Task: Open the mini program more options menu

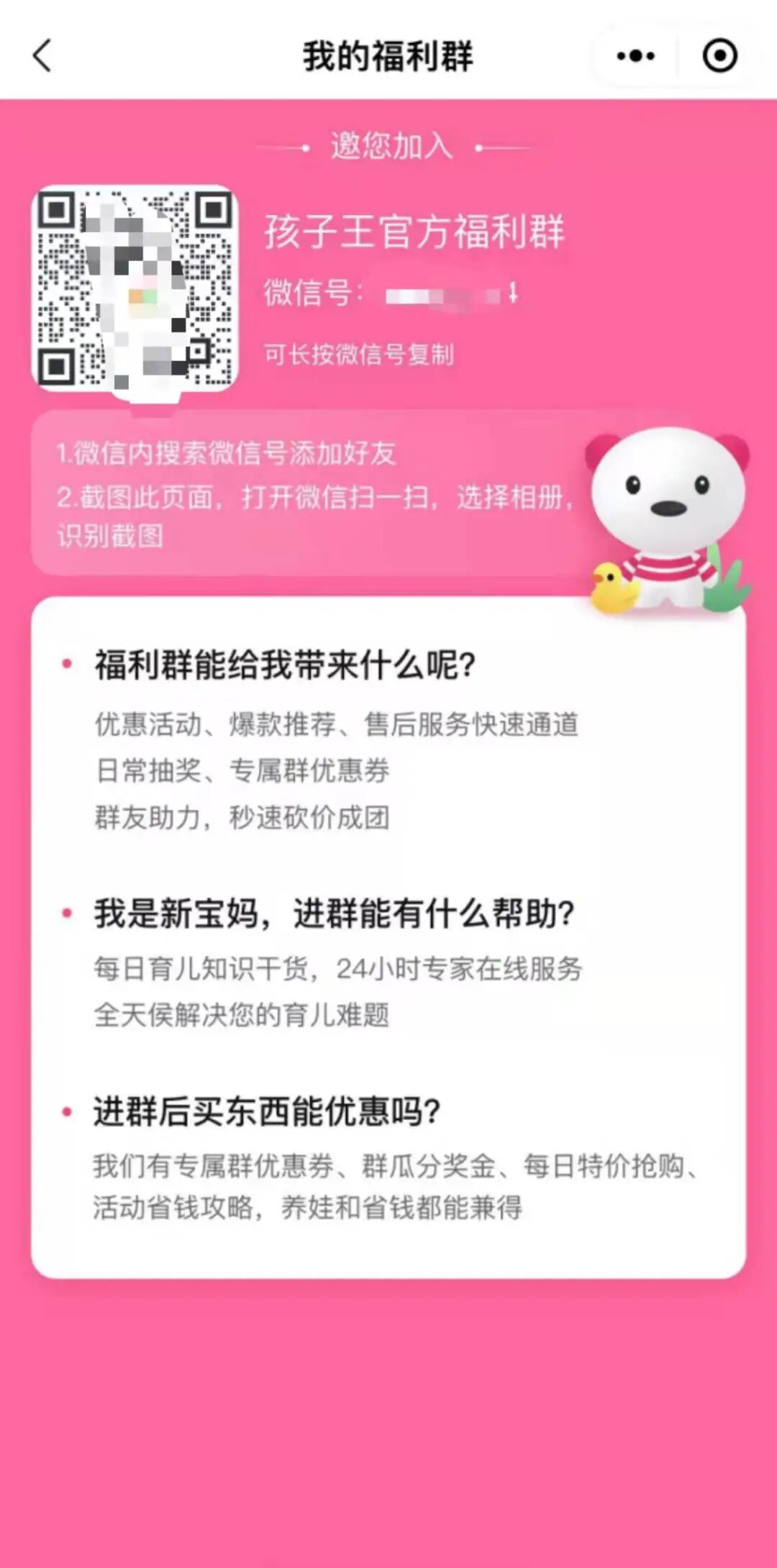Action: [636, 56]
